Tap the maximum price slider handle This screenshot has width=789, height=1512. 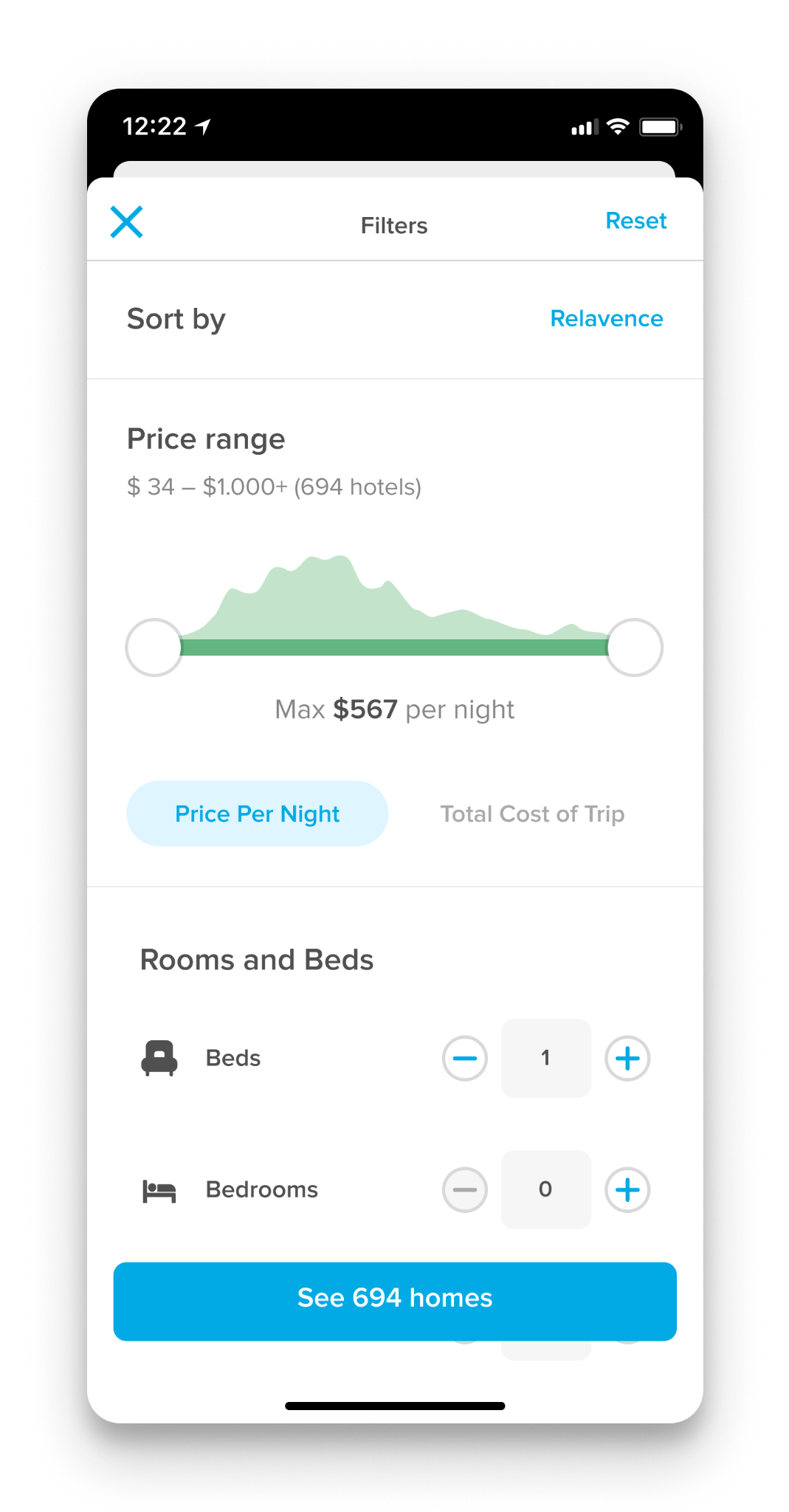[x=634, y=647]
